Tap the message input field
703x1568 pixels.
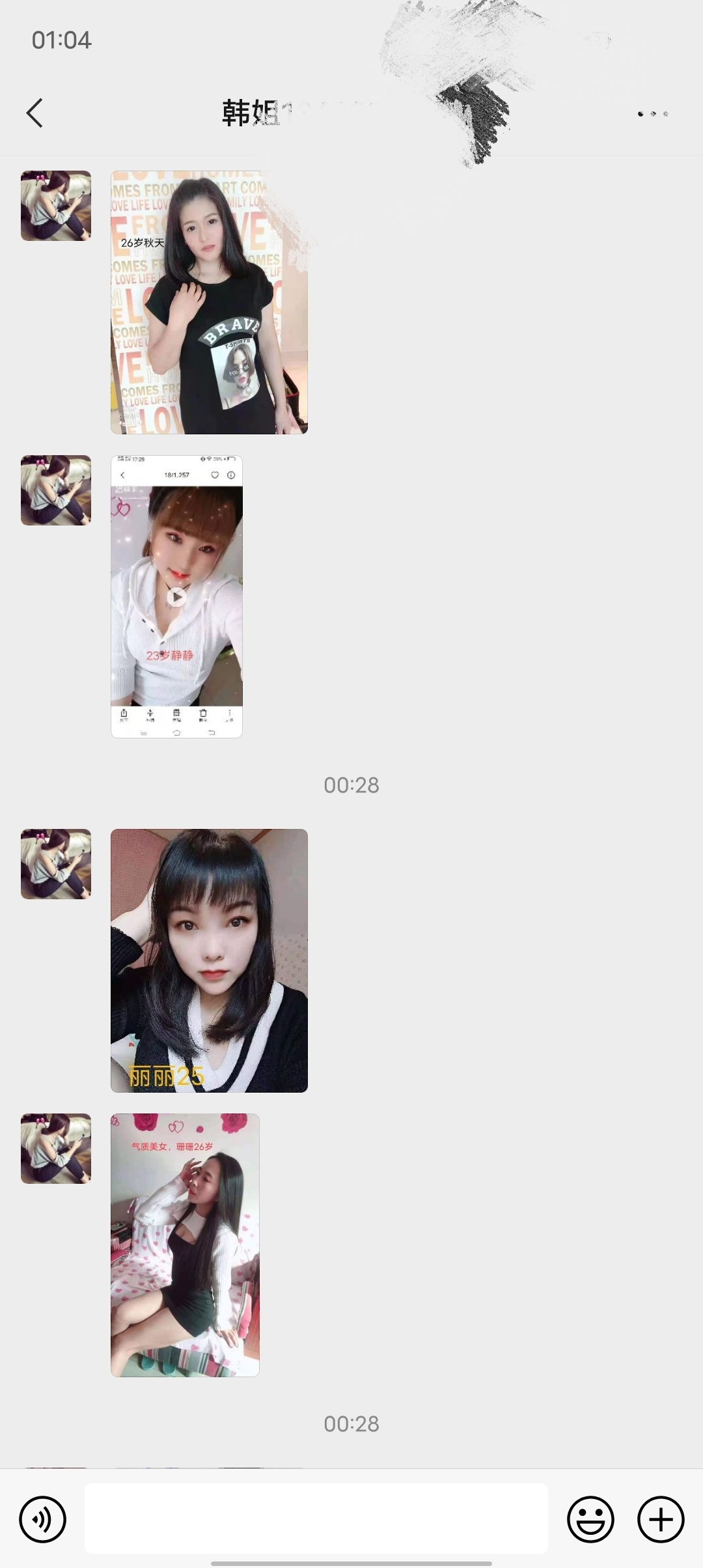[x=317, y=1520]
